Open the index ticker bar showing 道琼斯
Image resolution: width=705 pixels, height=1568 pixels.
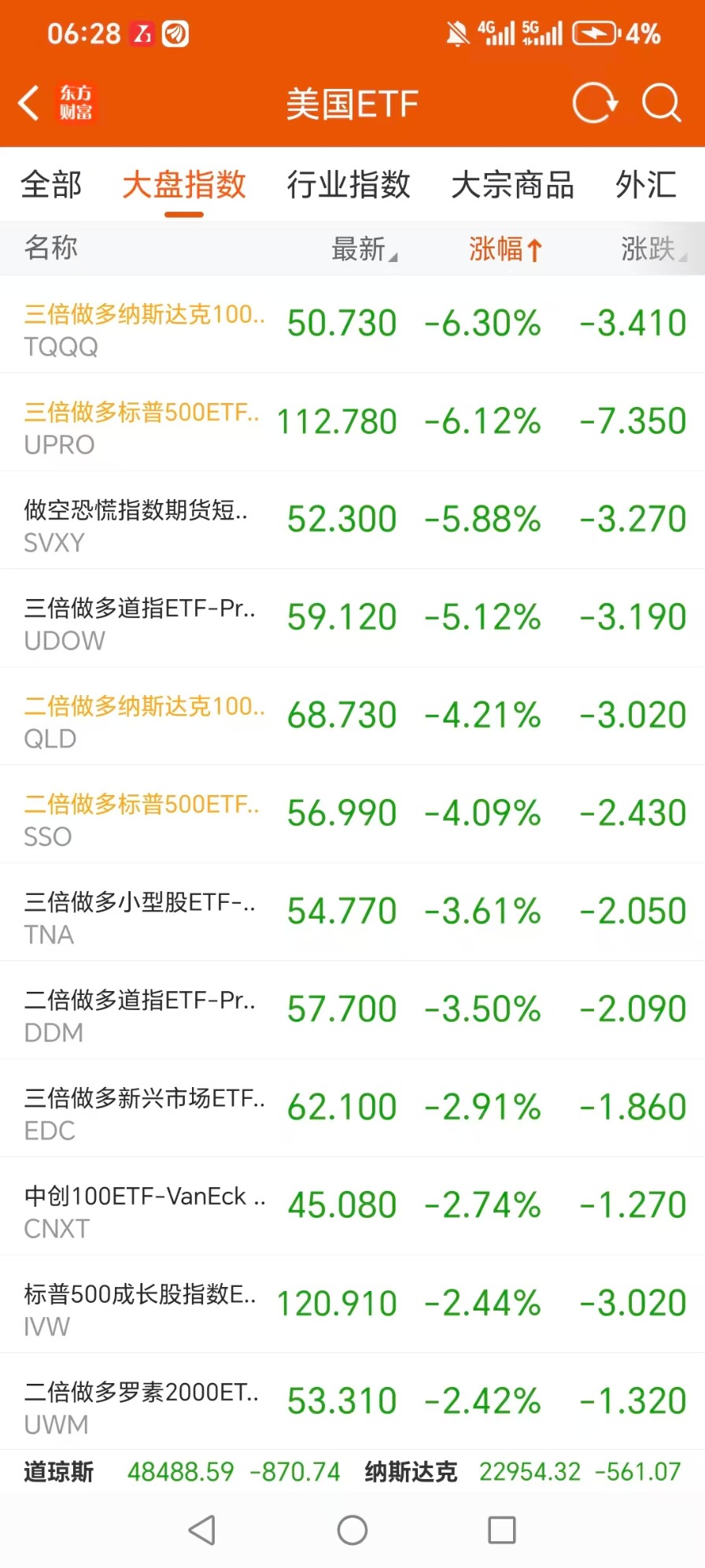(x=181, y=1471)
